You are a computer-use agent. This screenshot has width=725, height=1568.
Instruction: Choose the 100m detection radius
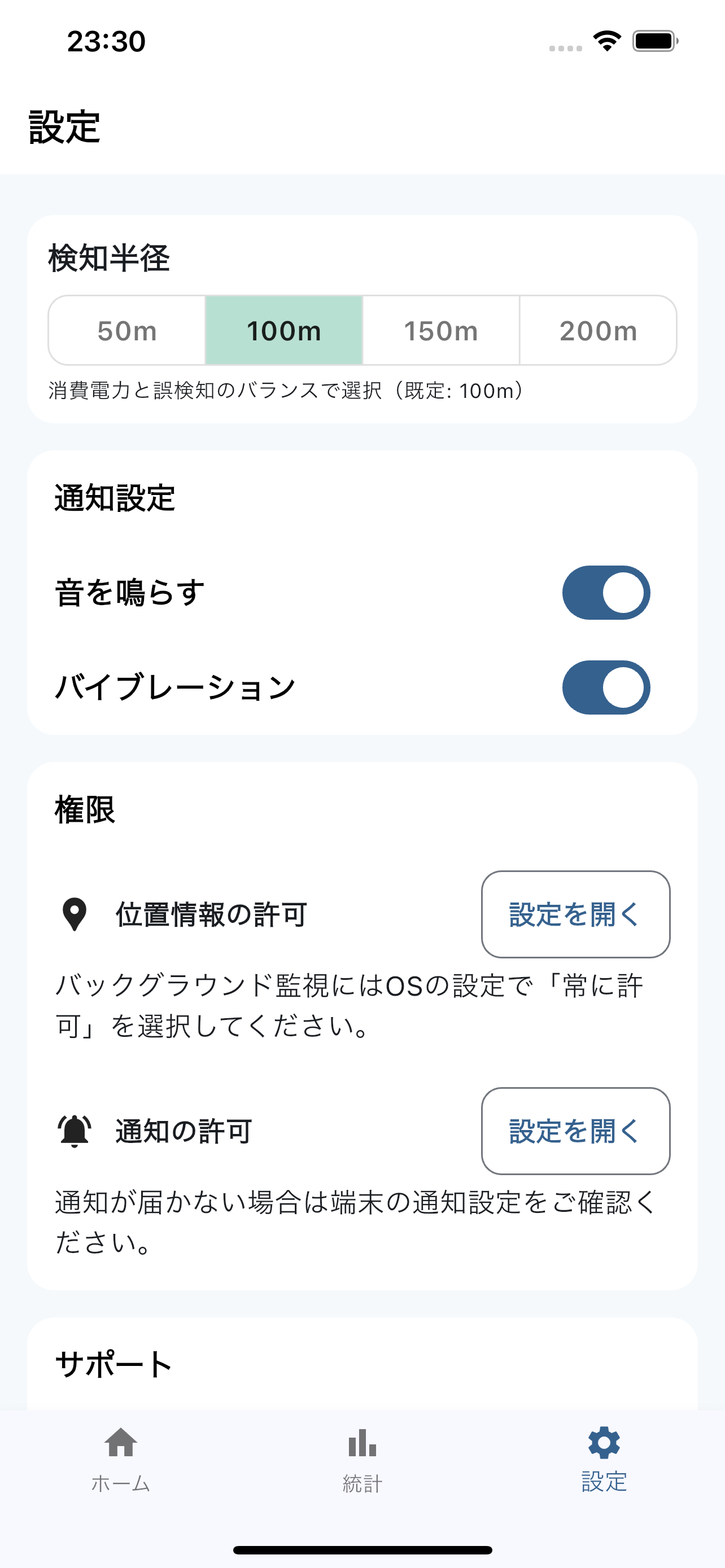[x=283, y=331]
